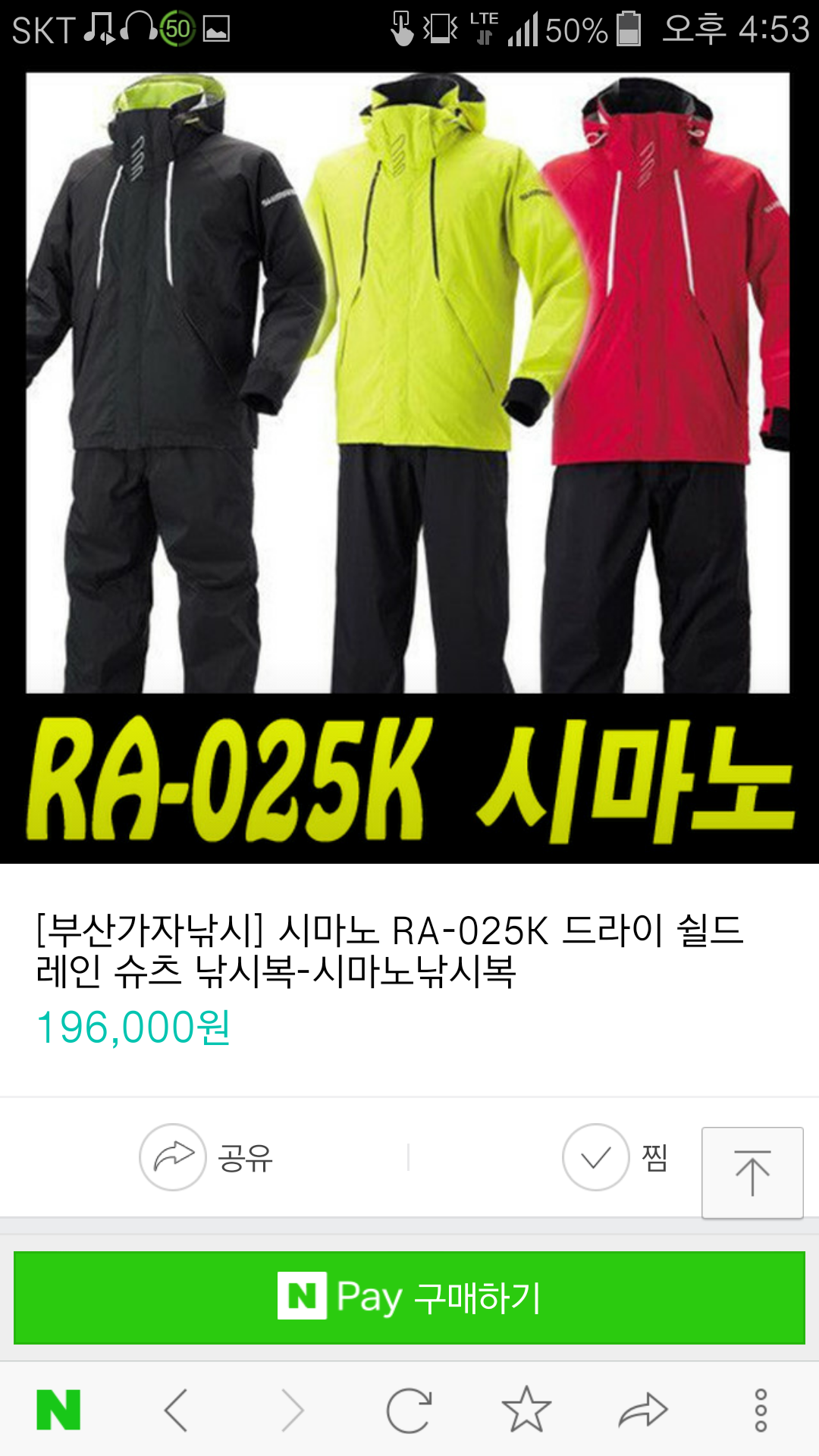Open Naver home via green N icon
Screen dimensions: 819x1456
pyautogui.click(x=58, y=1410)
